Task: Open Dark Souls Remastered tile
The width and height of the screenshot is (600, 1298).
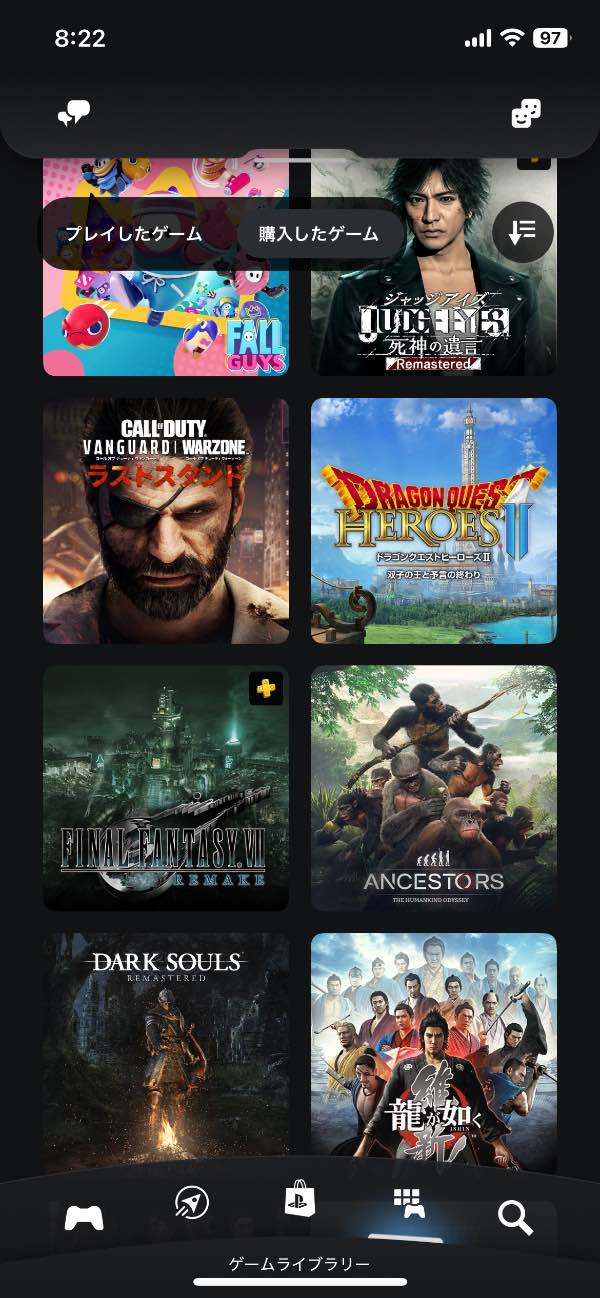Action: 166,1050
